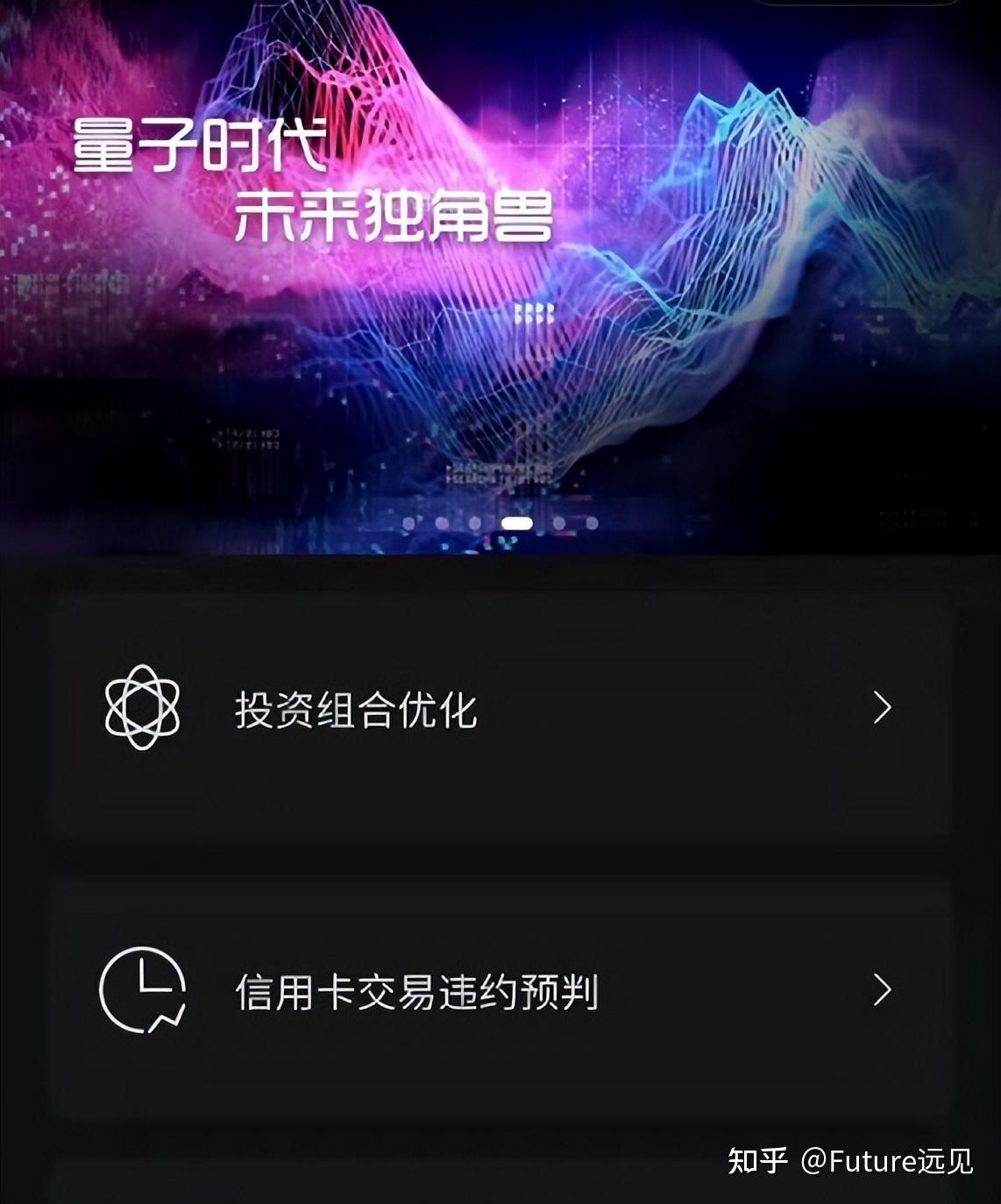Select the third carousel dot

476,523
